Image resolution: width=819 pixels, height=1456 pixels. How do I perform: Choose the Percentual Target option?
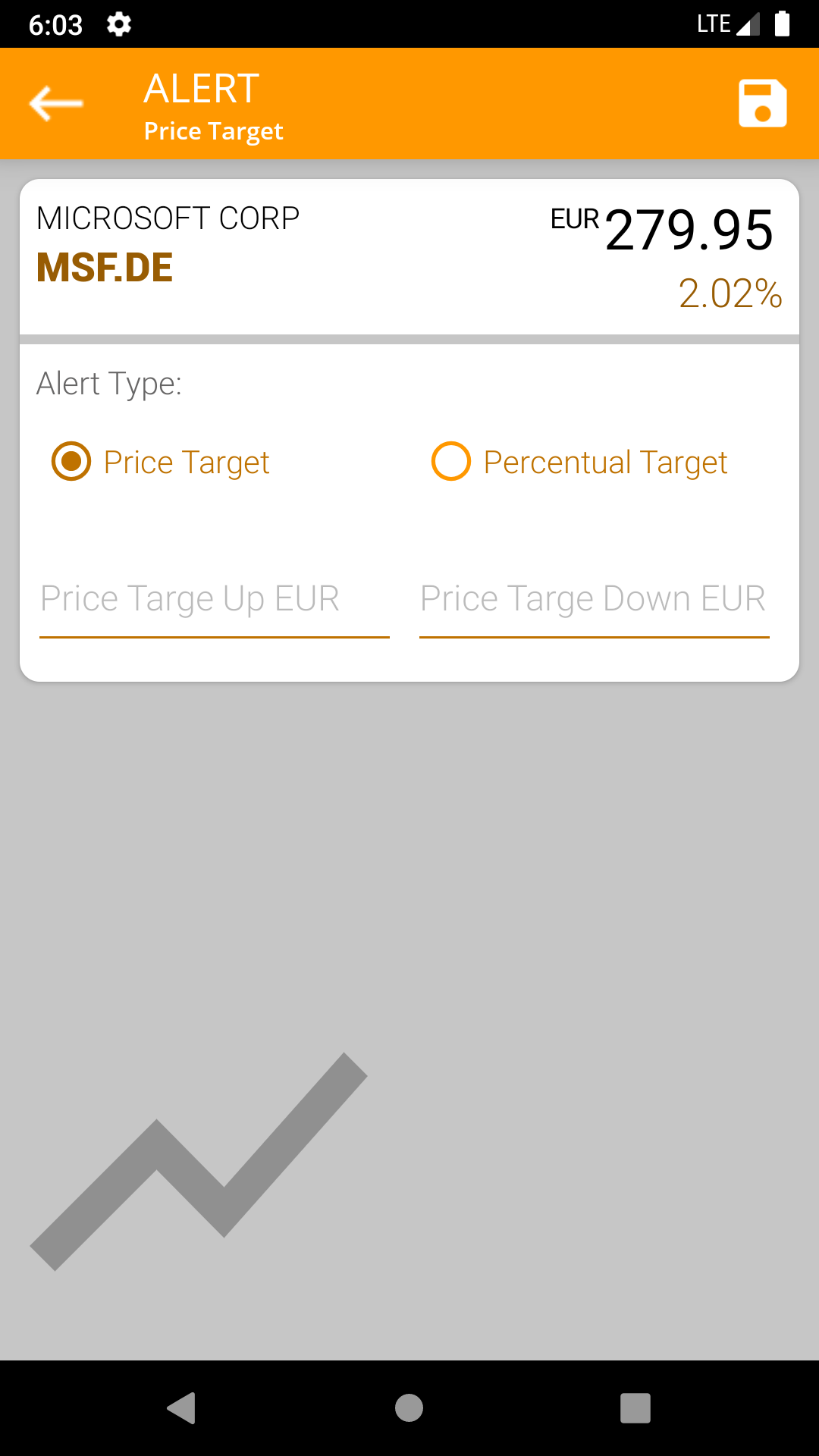tap(451, 462)
